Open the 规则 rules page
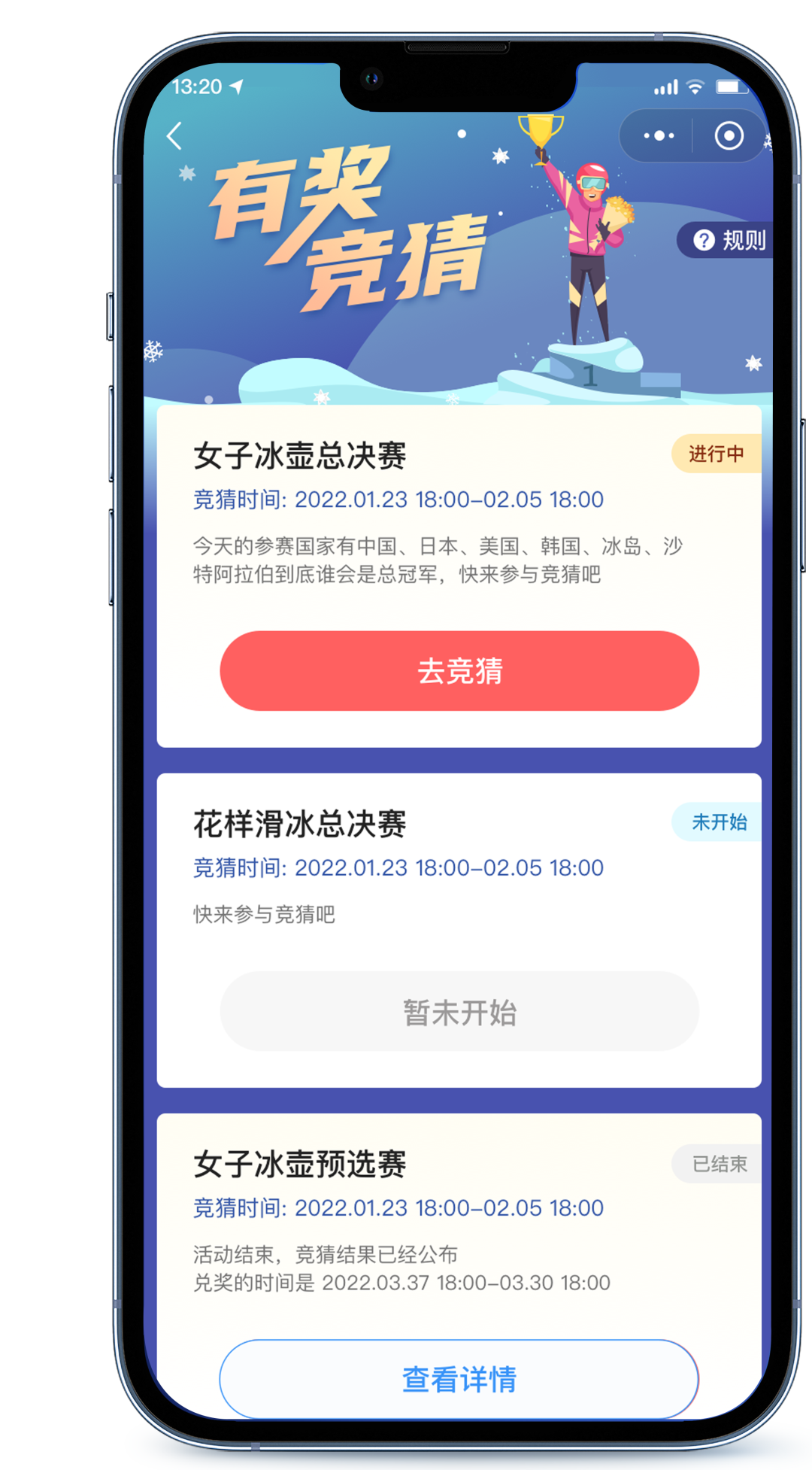The image size is (812, 1470). 729,241
